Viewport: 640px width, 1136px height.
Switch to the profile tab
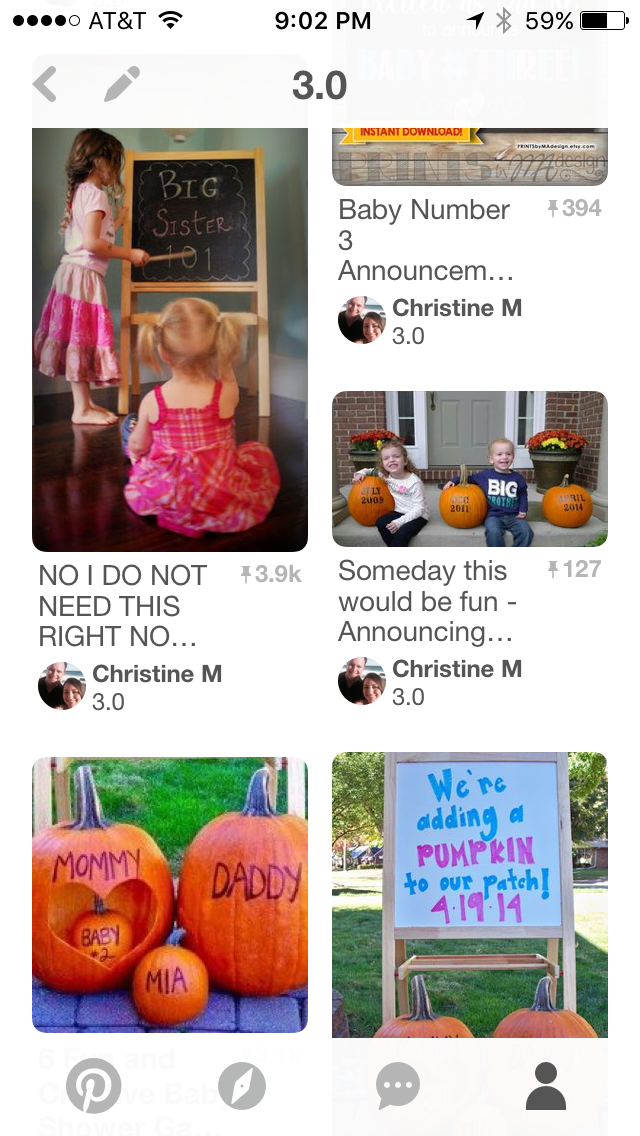click(x=546, y=1086)
